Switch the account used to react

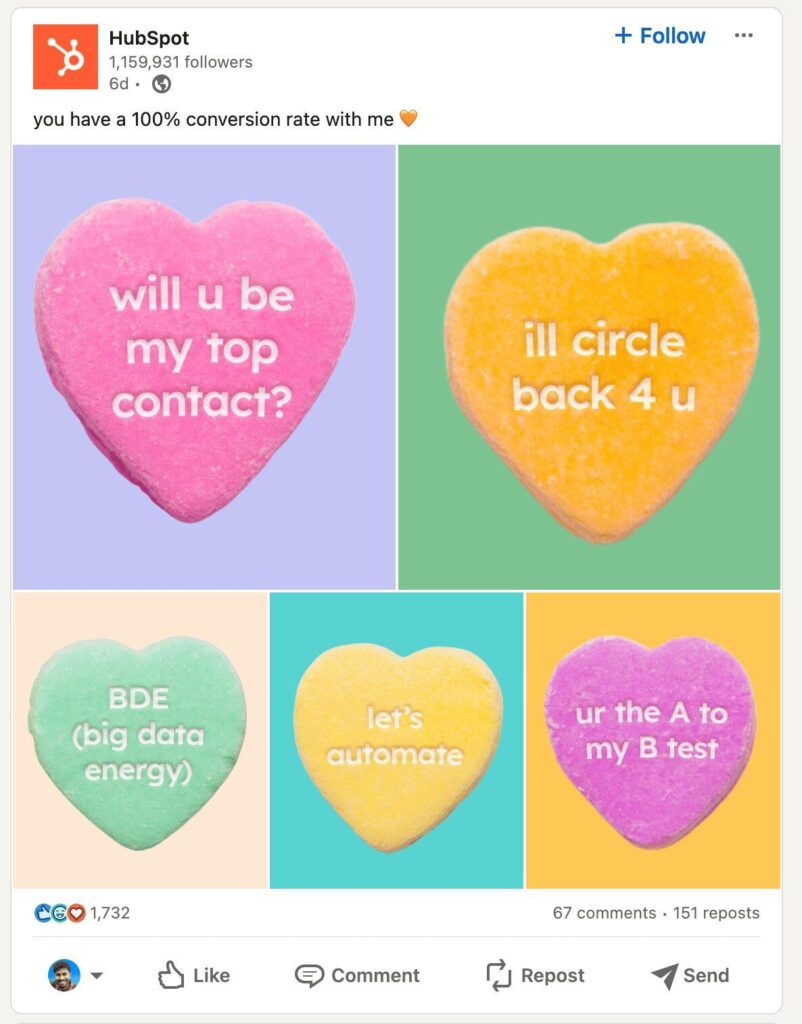coord(76,975)
